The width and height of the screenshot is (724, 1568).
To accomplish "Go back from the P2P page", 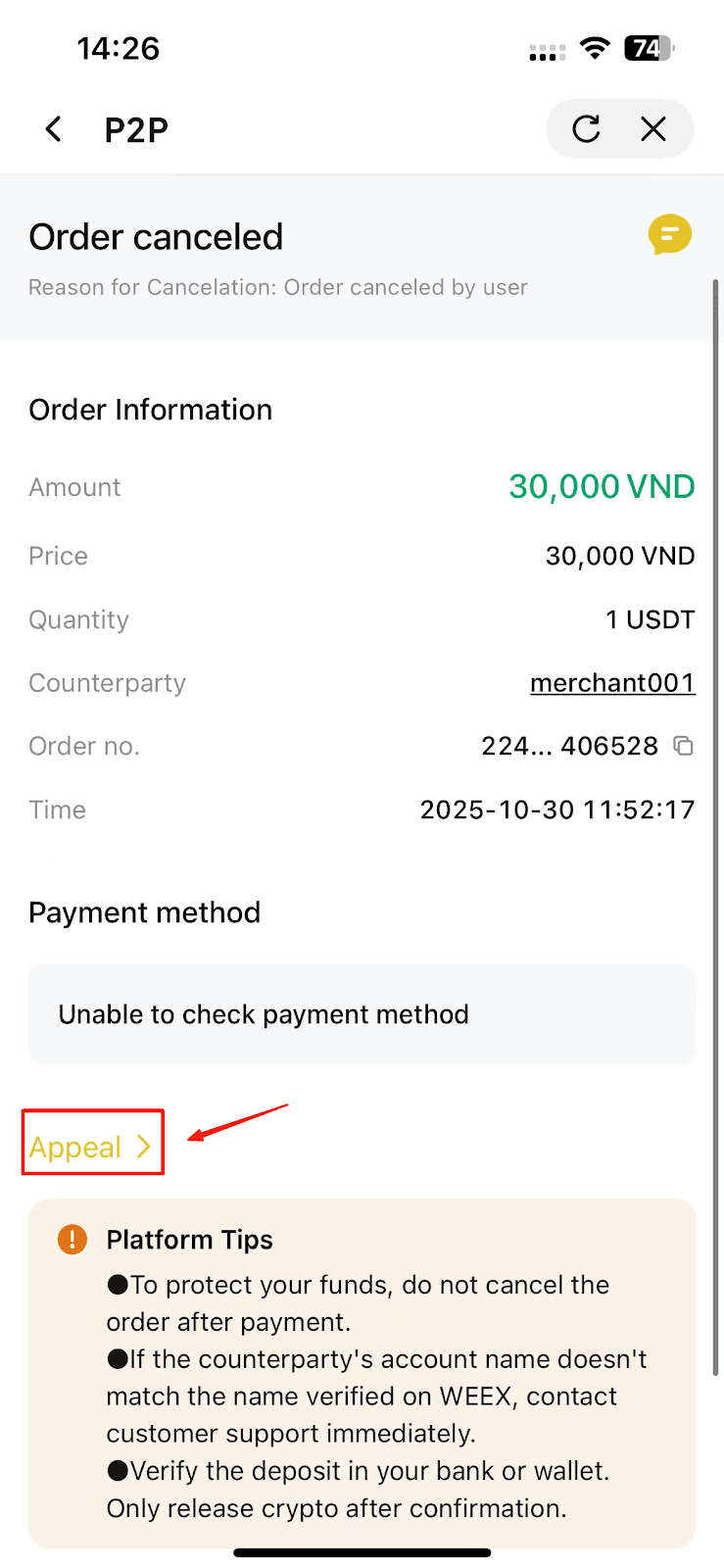I will tap(54, 128).
